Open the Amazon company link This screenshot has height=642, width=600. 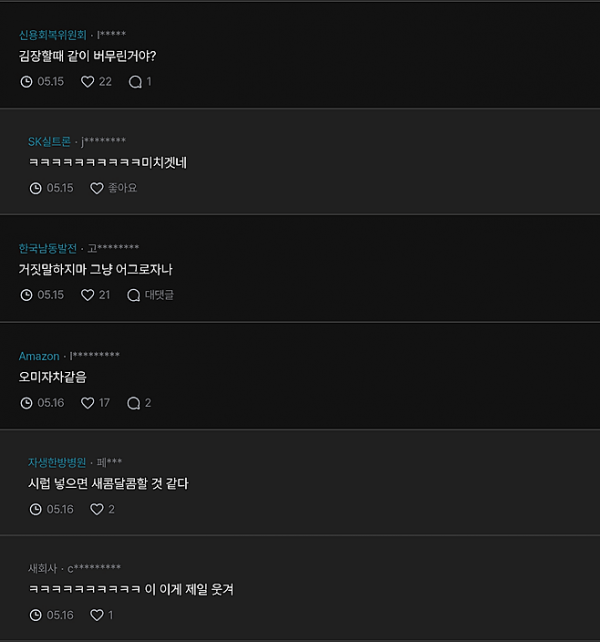pyautogui.click(x=39, y=356)
